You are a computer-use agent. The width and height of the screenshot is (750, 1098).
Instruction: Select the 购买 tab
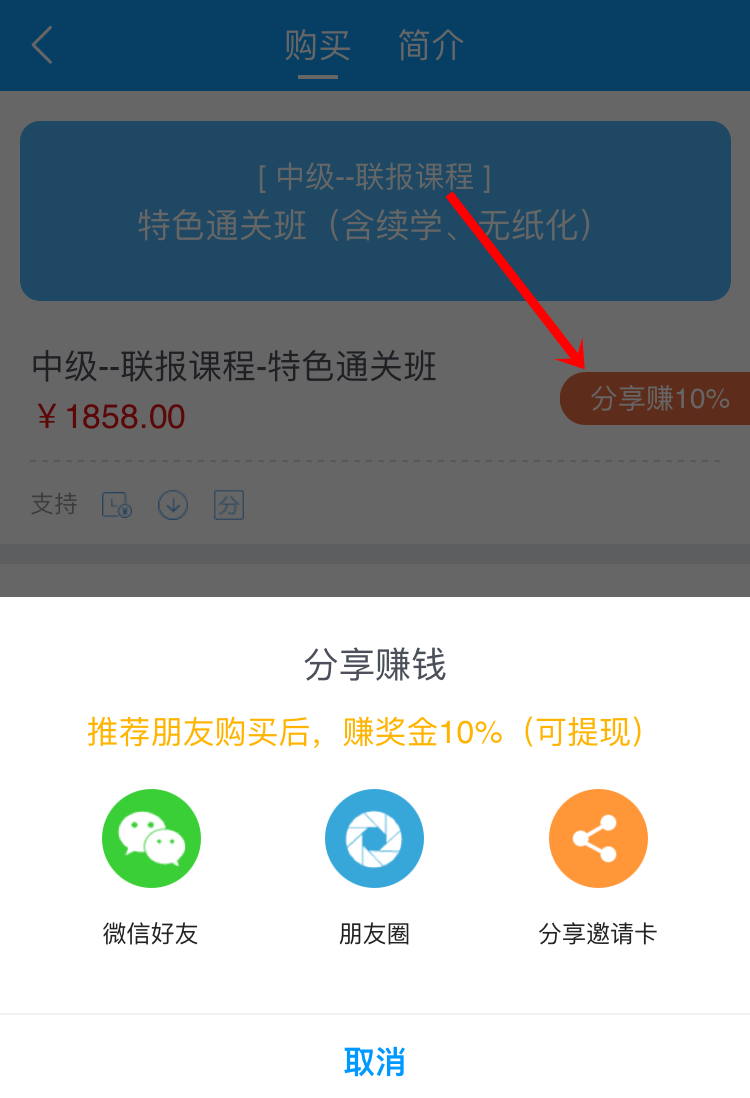[317, 46]
